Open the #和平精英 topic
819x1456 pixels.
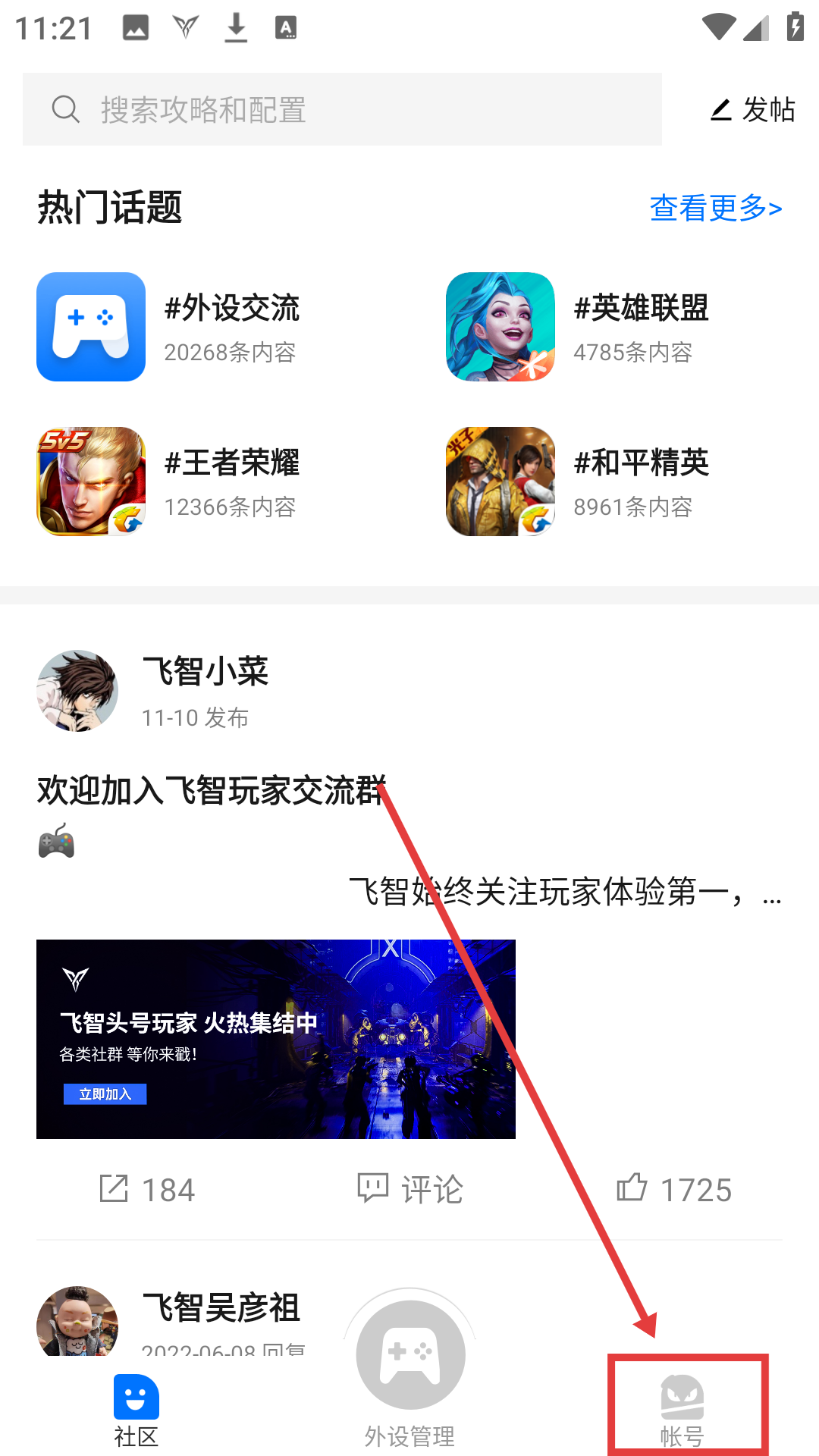tap(576, 482)
